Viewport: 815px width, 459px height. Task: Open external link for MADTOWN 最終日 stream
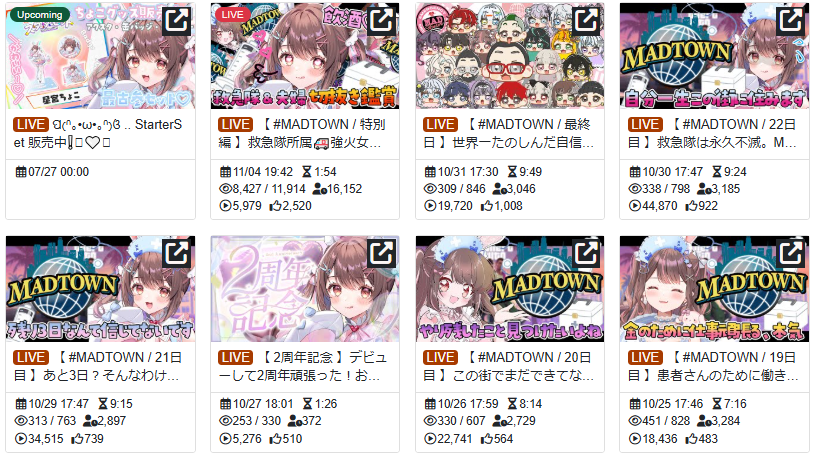[x=584, y=22]
